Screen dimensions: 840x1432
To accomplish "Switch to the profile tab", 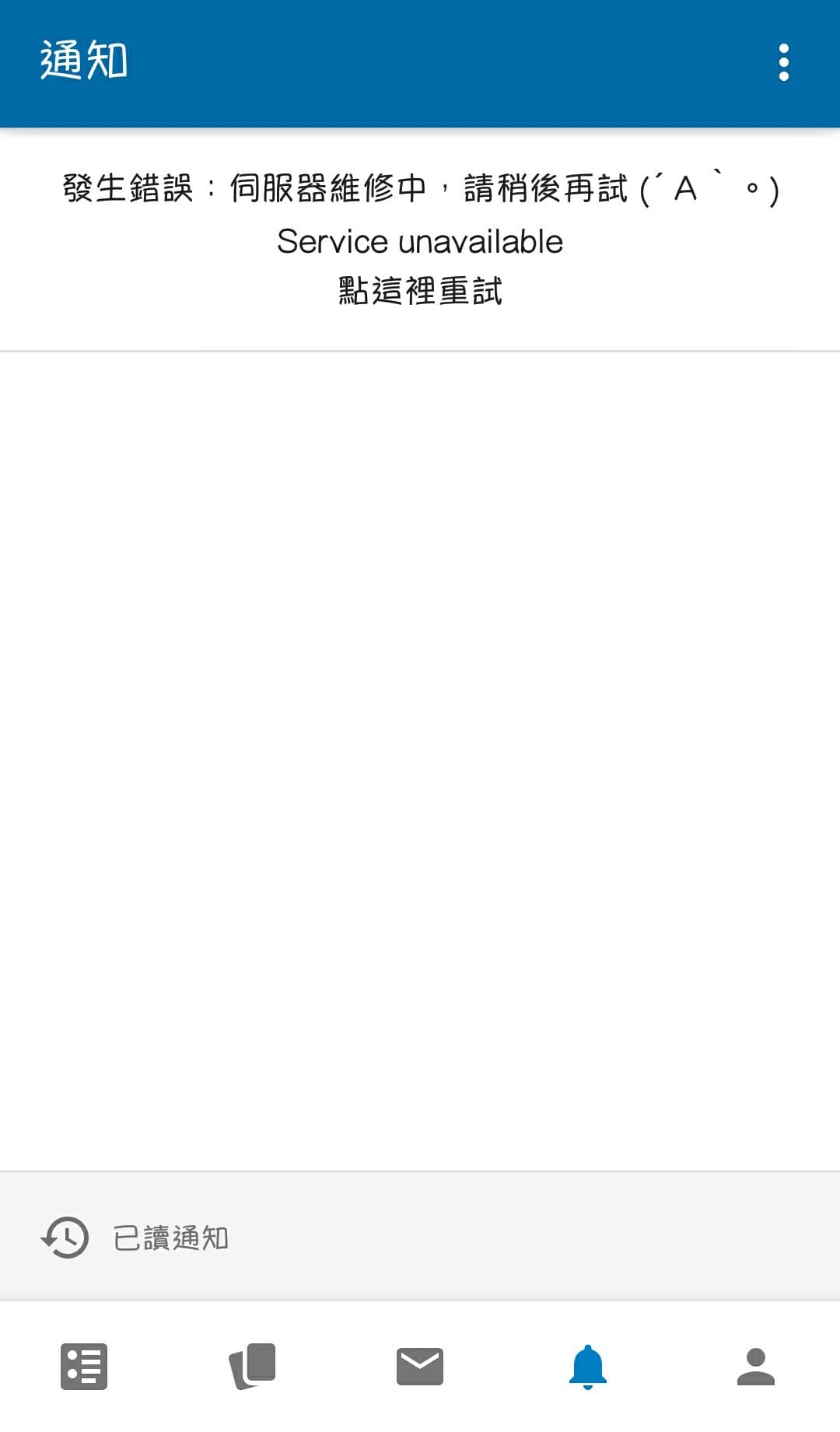I will (x=756, y=1367).
